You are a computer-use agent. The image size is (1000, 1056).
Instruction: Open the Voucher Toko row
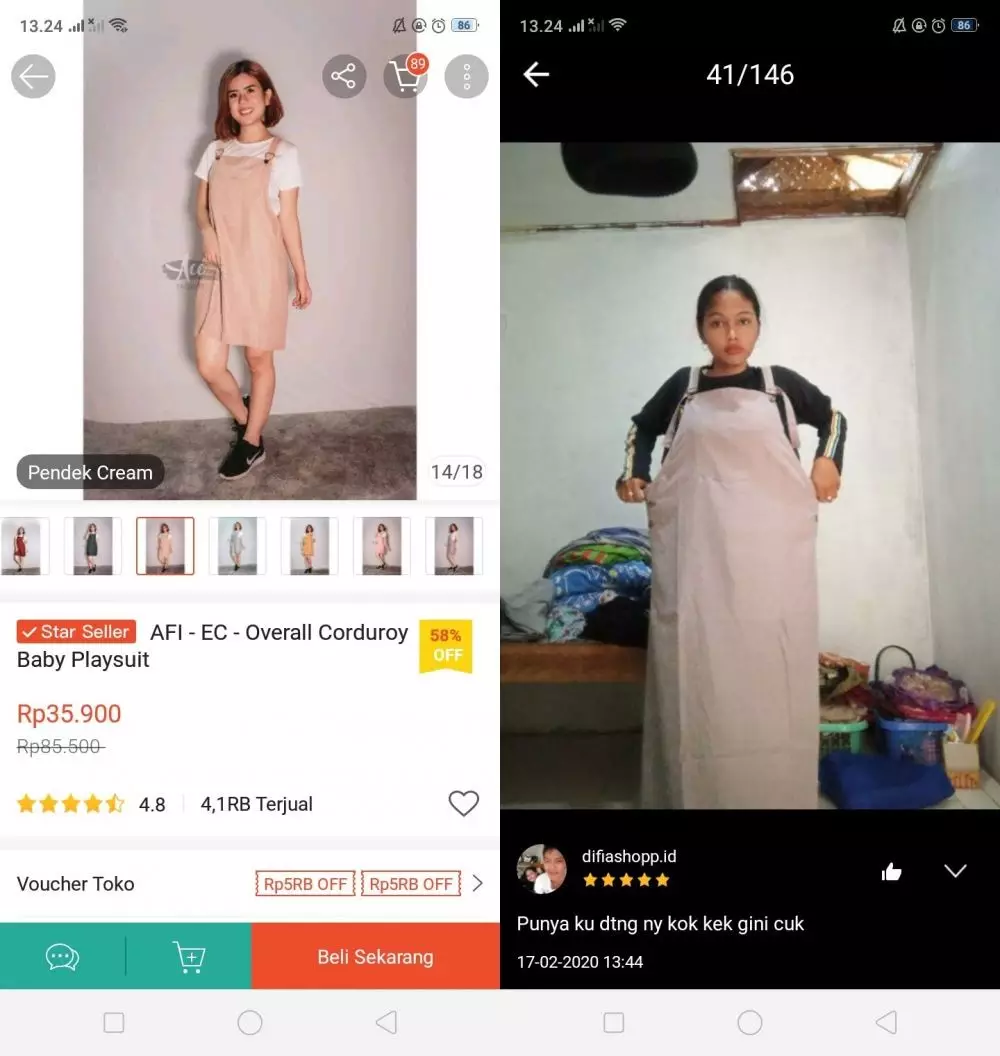tap(250, 884)
